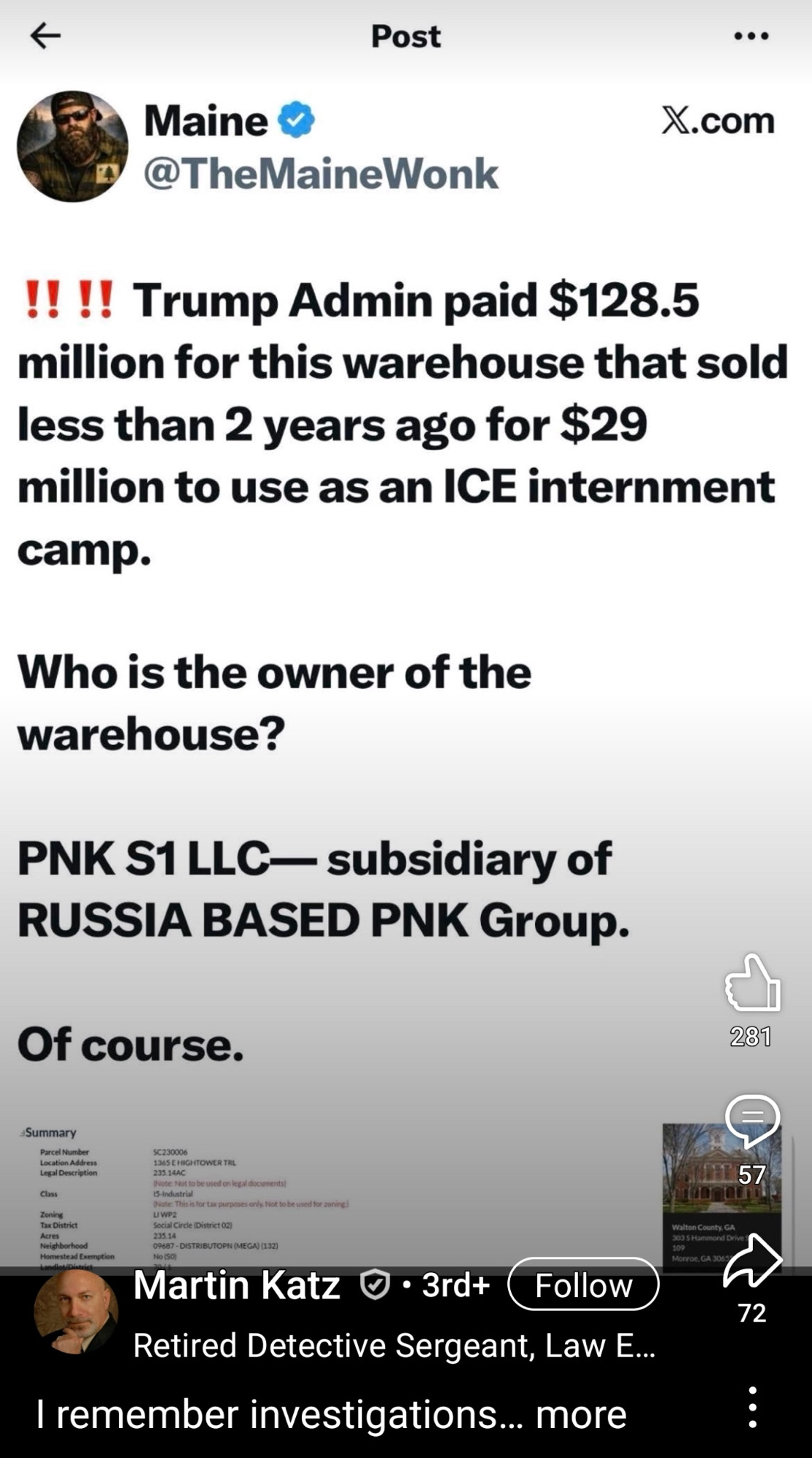Open the vertical three-dot options menu
Screen dimensions: 812x1458
752,1408
